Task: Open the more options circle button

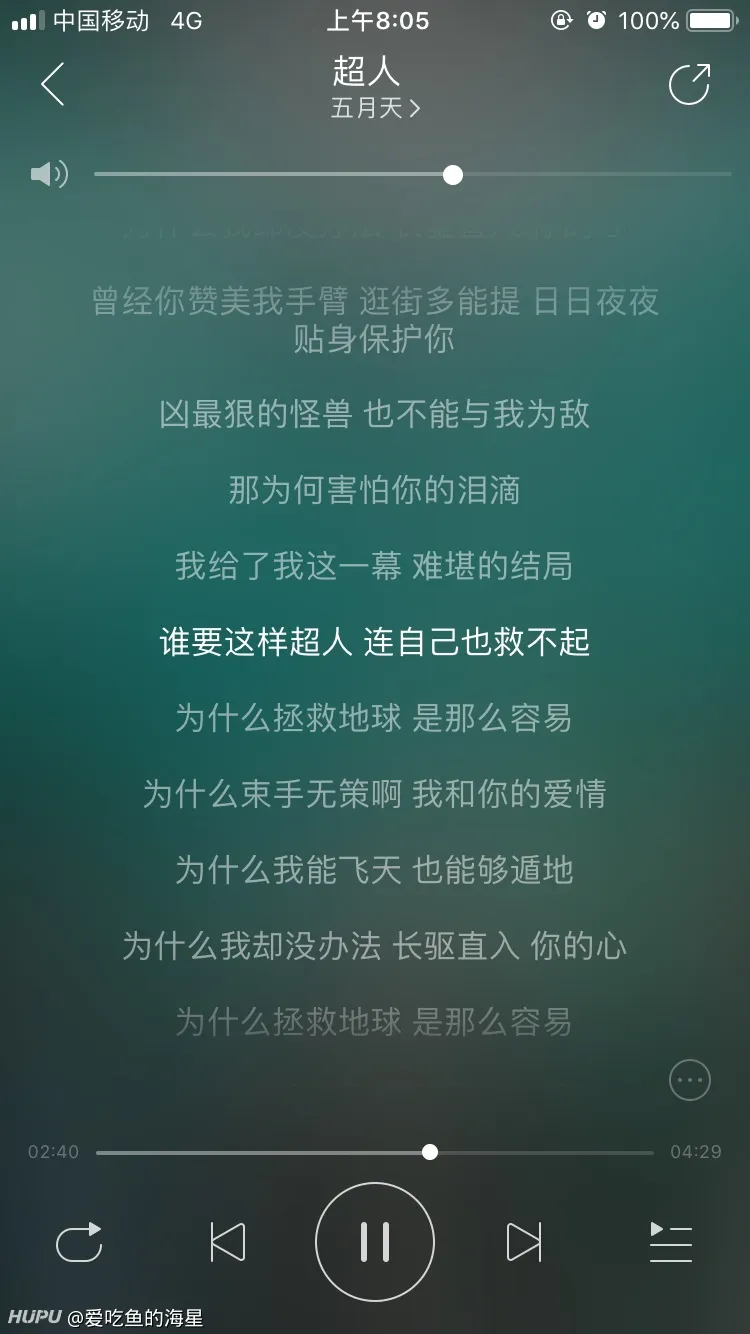Action: pyautogui.click(x=689, y=1080)
